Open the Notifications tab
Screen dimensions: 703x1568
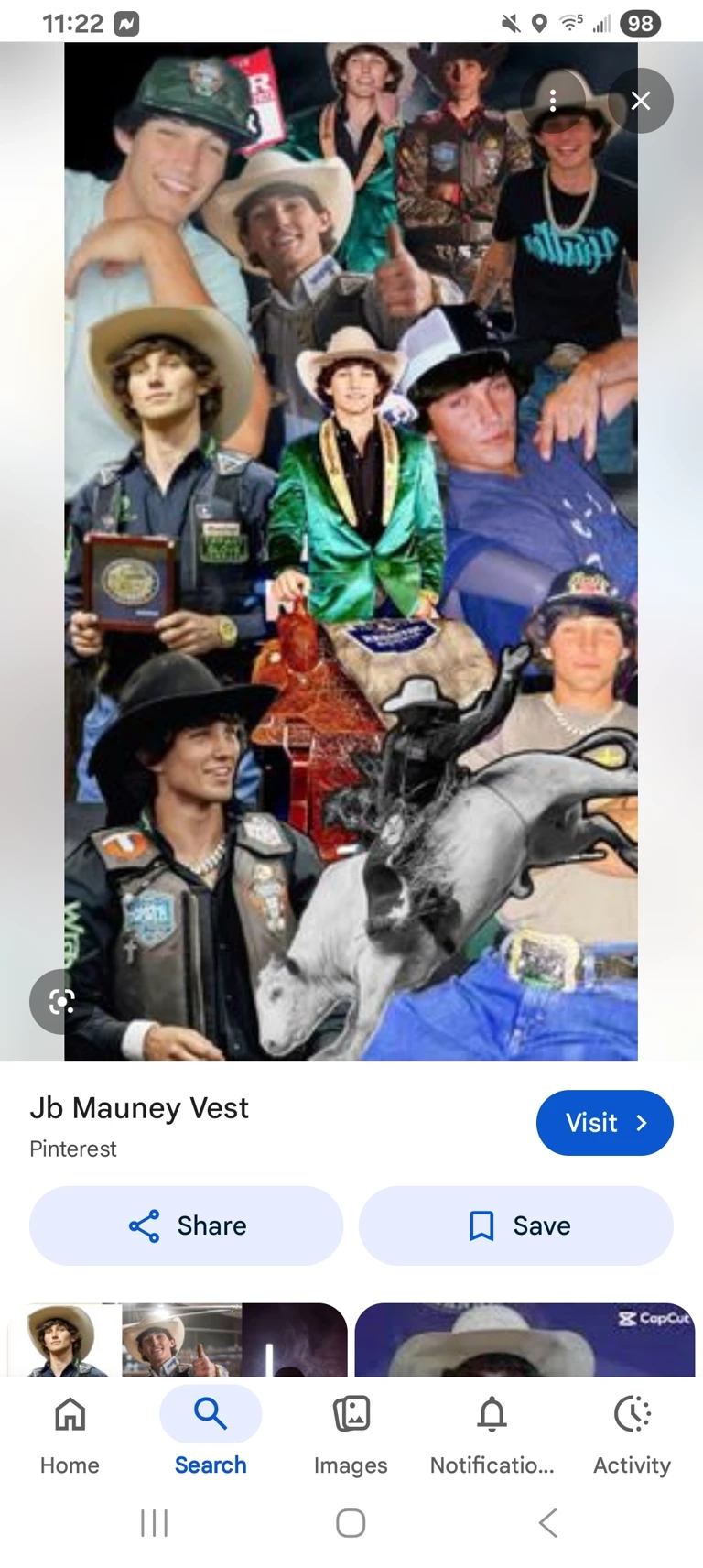492,1434
